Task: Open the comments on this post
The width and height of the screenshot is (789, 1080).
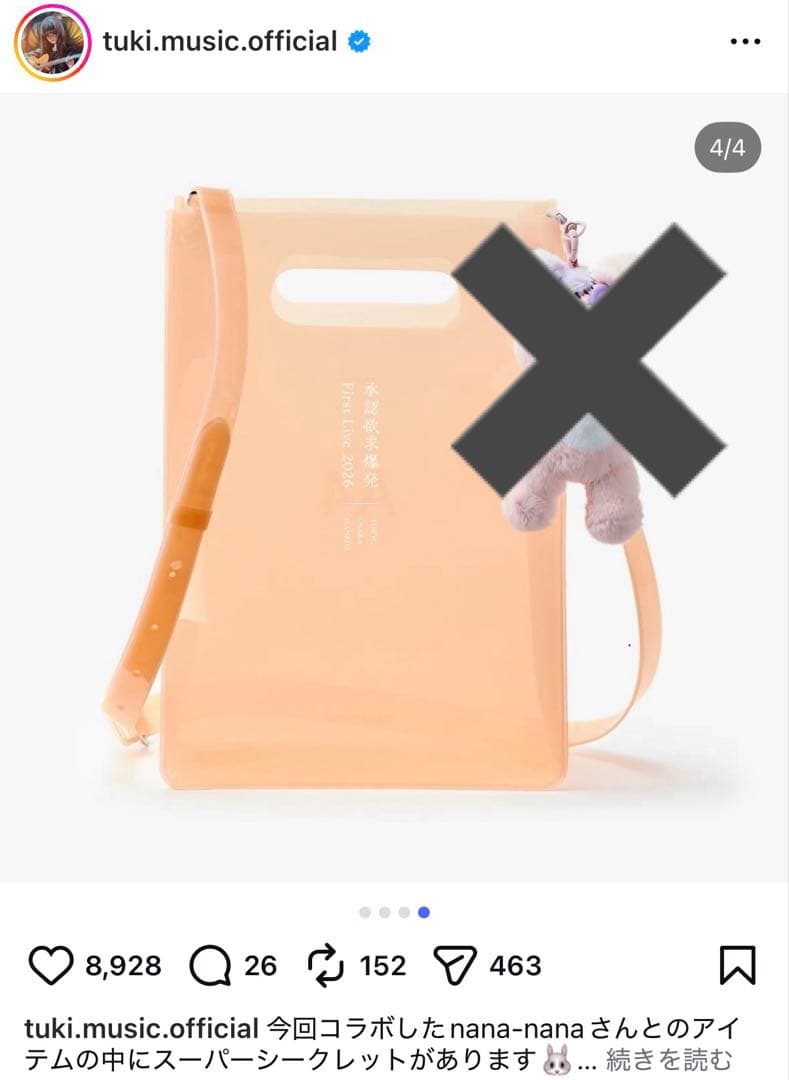Action: click(209, 965)
